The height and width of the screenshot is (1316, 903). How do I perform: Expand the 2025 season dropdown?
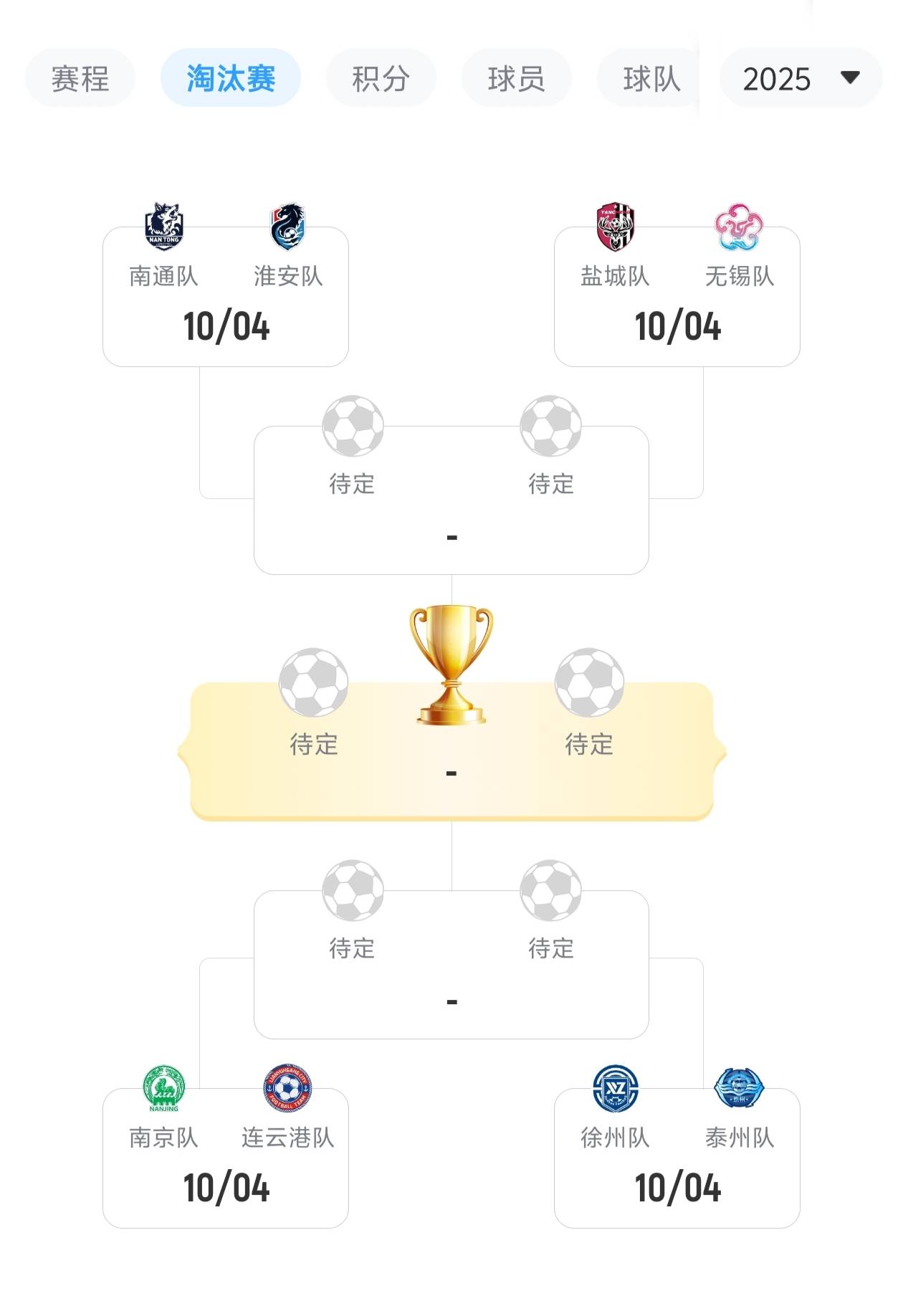[800, 78]
